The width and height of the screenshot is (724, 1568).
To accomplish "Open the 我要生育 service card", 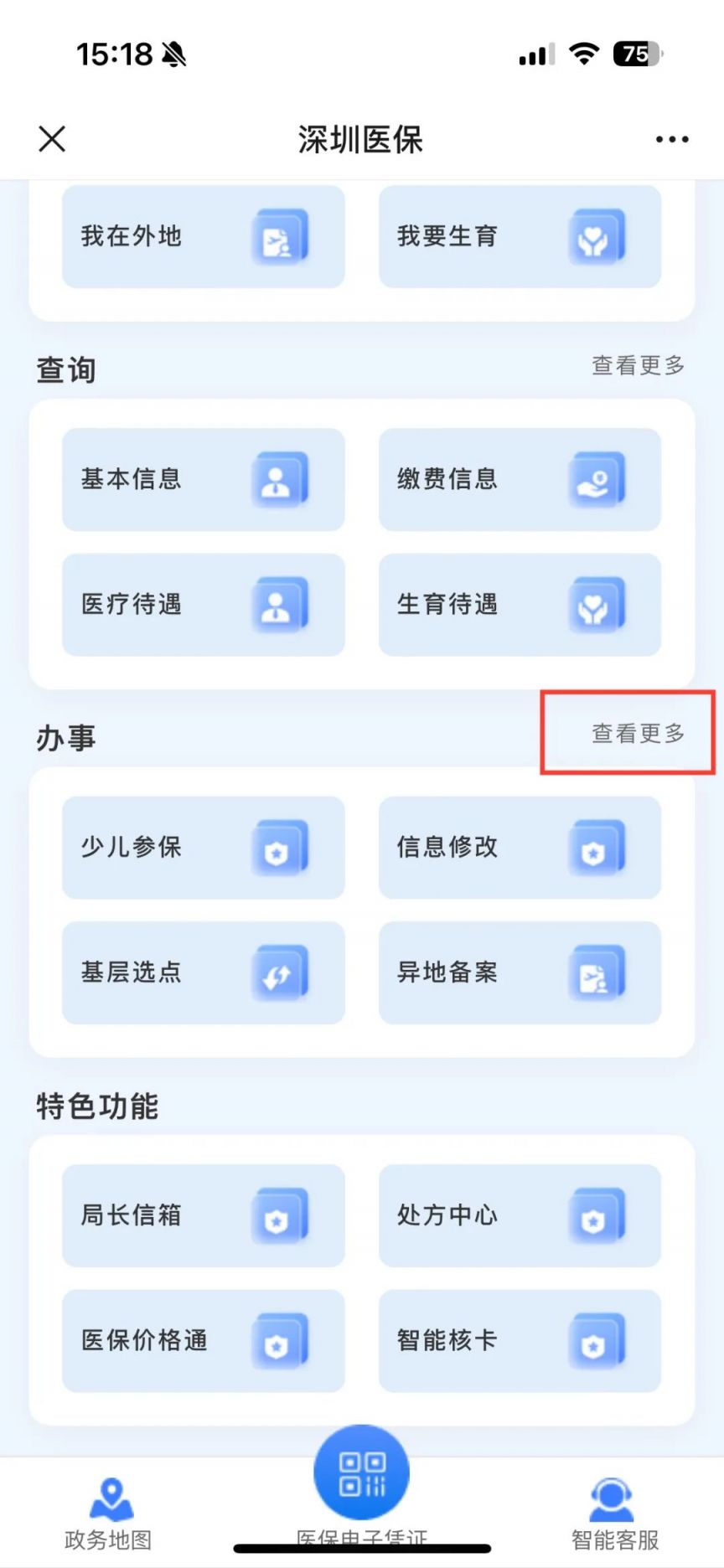I will point(520,237).
